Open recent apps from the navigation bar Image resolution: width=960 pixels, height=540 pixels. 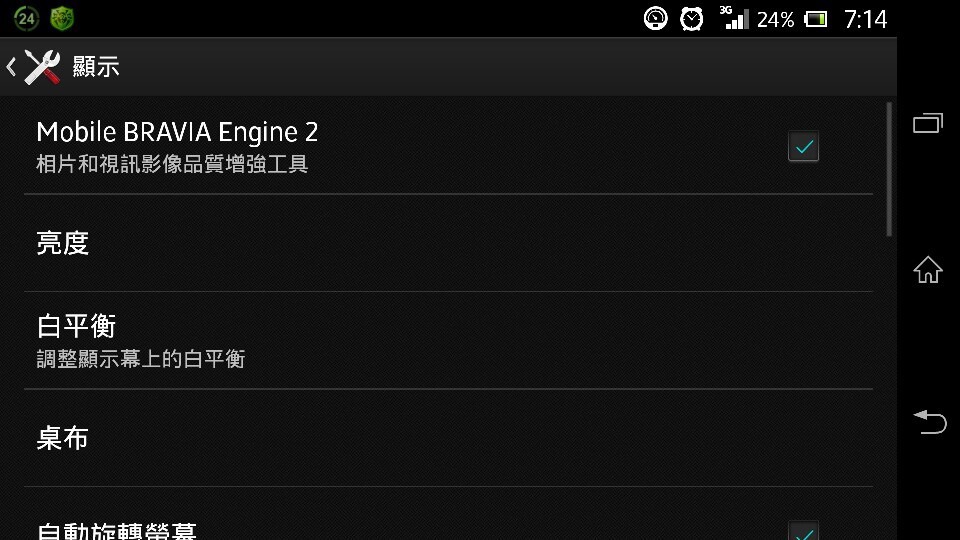click(x=928, y=123)
